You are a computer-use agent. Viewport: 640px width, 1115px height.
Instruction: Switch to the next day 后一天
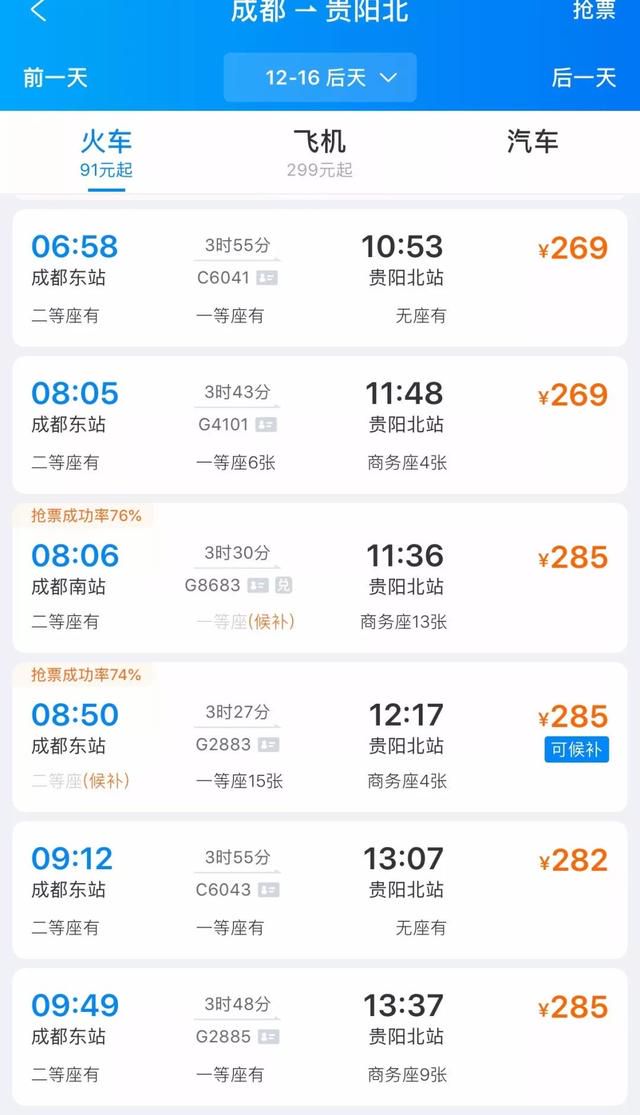tap(583, 77)
